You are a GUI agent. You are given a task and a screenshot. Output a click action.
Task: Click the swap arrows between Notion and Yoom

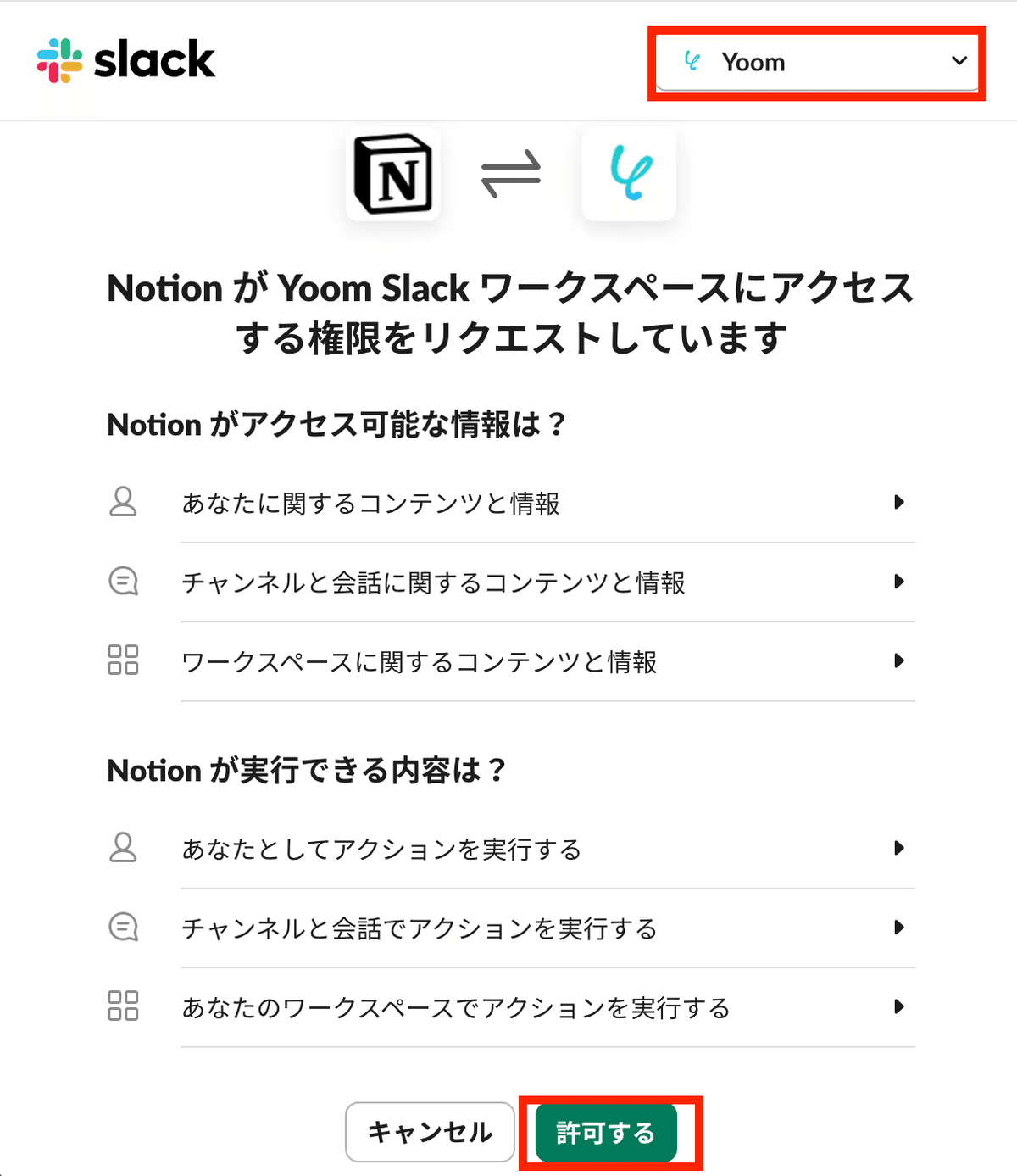[510, 175]
